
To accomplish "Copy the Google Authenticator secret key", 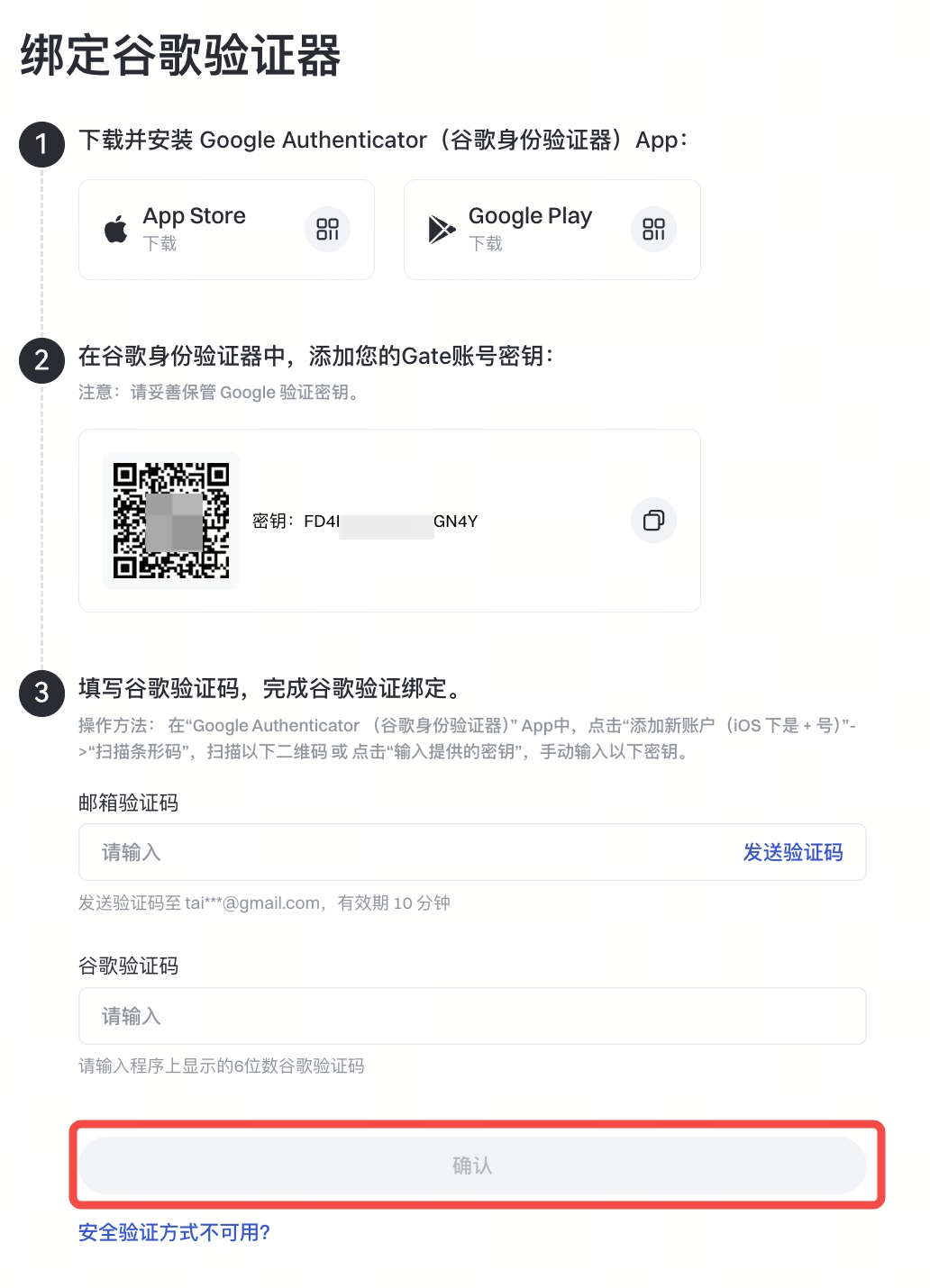I will pos(653,521).
